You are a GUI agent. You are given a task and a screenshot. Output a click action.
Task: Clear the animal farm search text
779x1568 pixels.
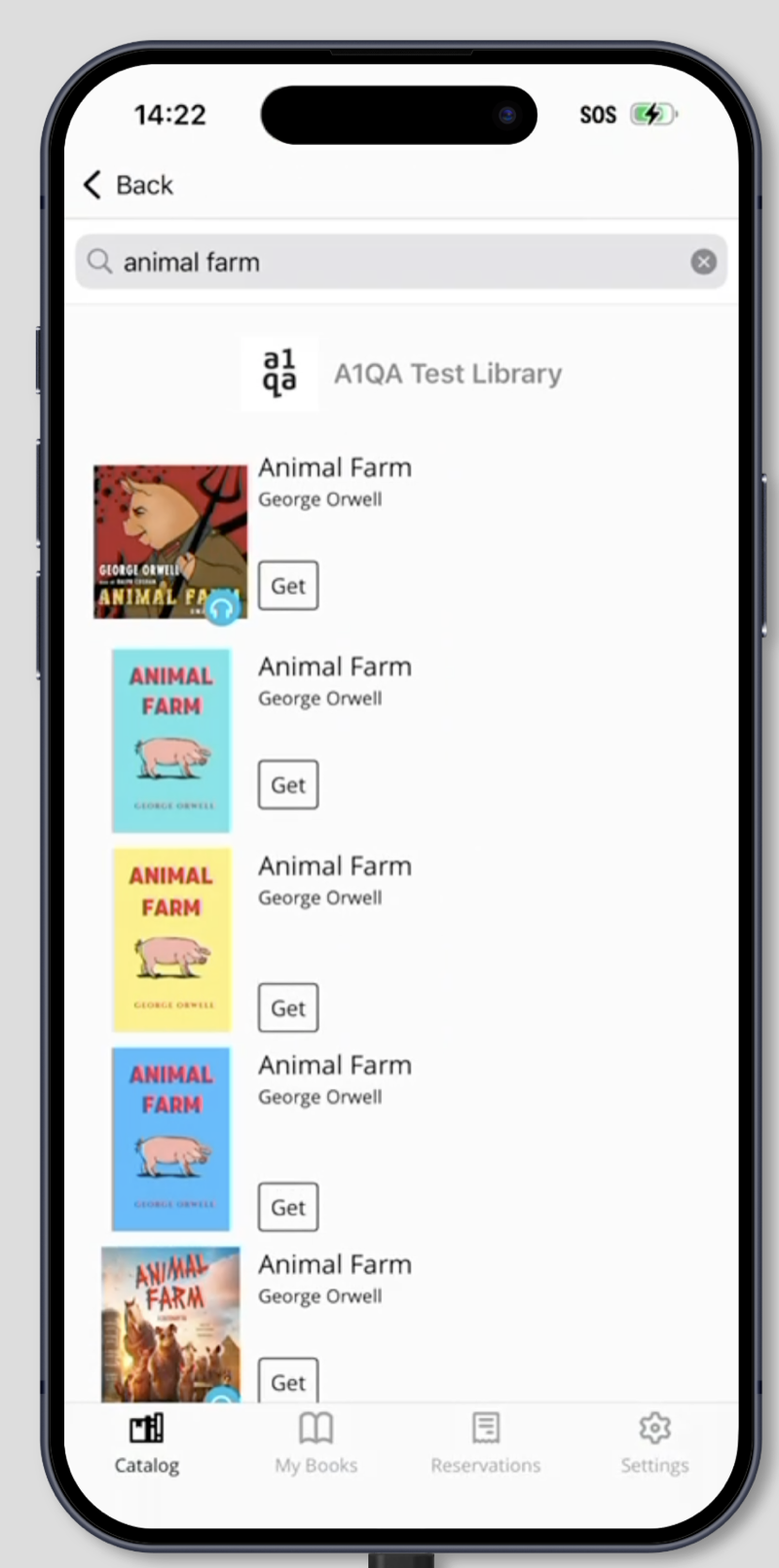click(703, 262)
